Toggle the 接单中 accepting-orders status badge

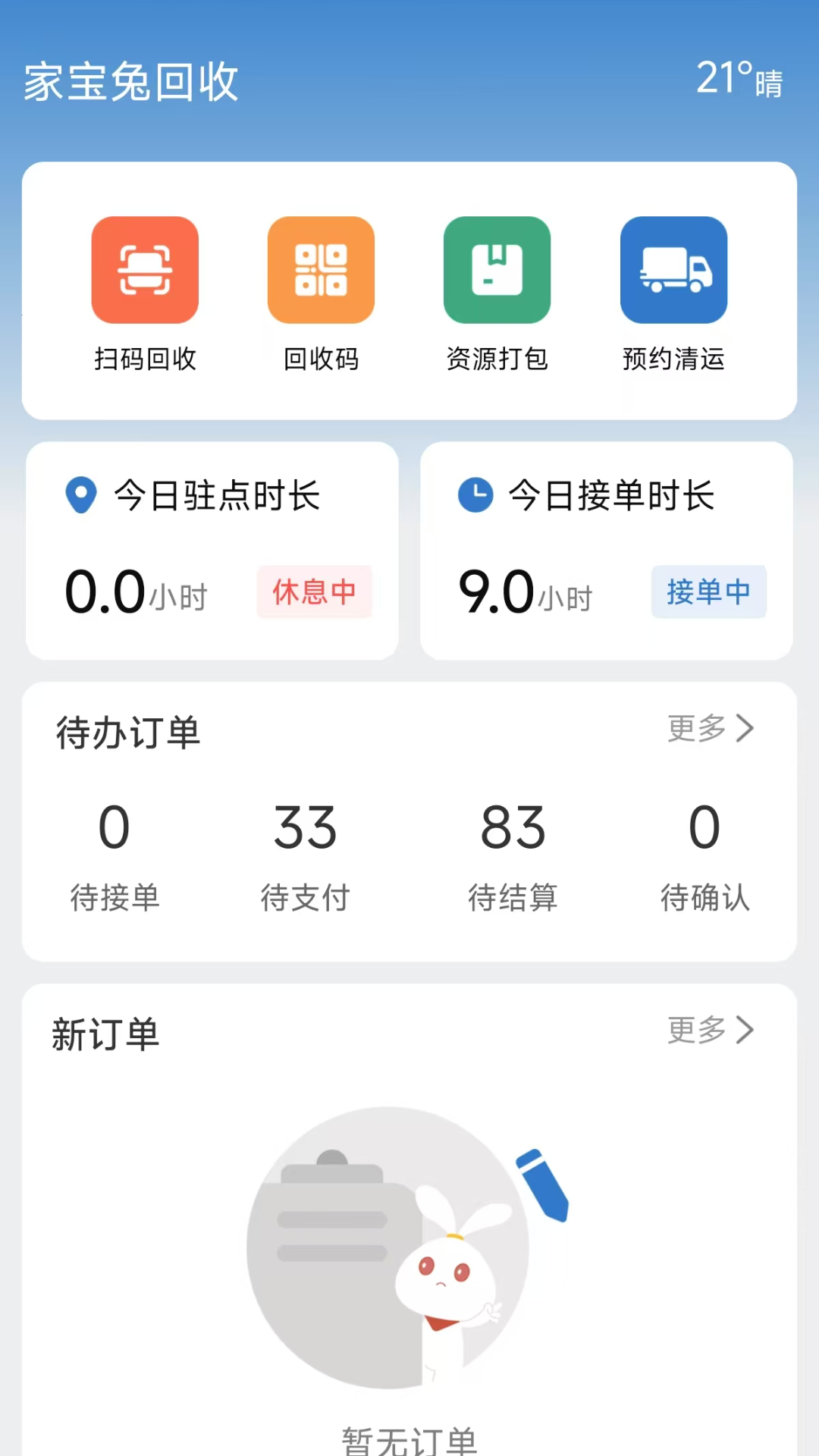(x=708, y=592)
